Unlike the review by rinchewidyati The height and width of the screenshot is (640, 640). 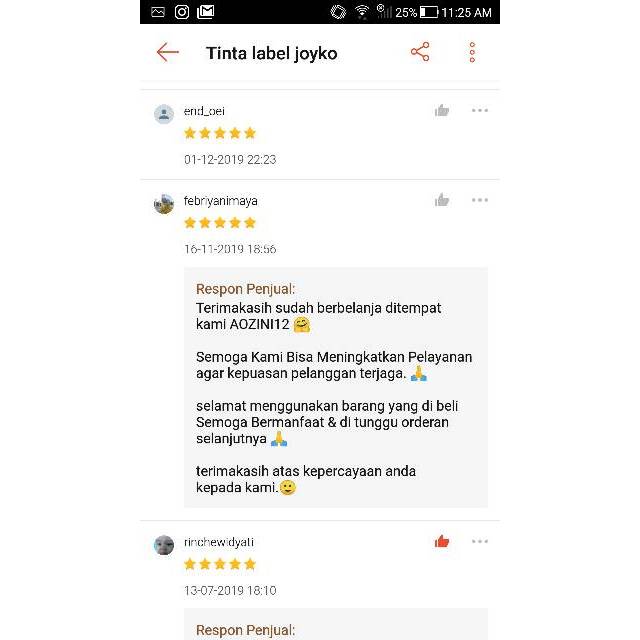pyautogui.click(x=442, y=542)
